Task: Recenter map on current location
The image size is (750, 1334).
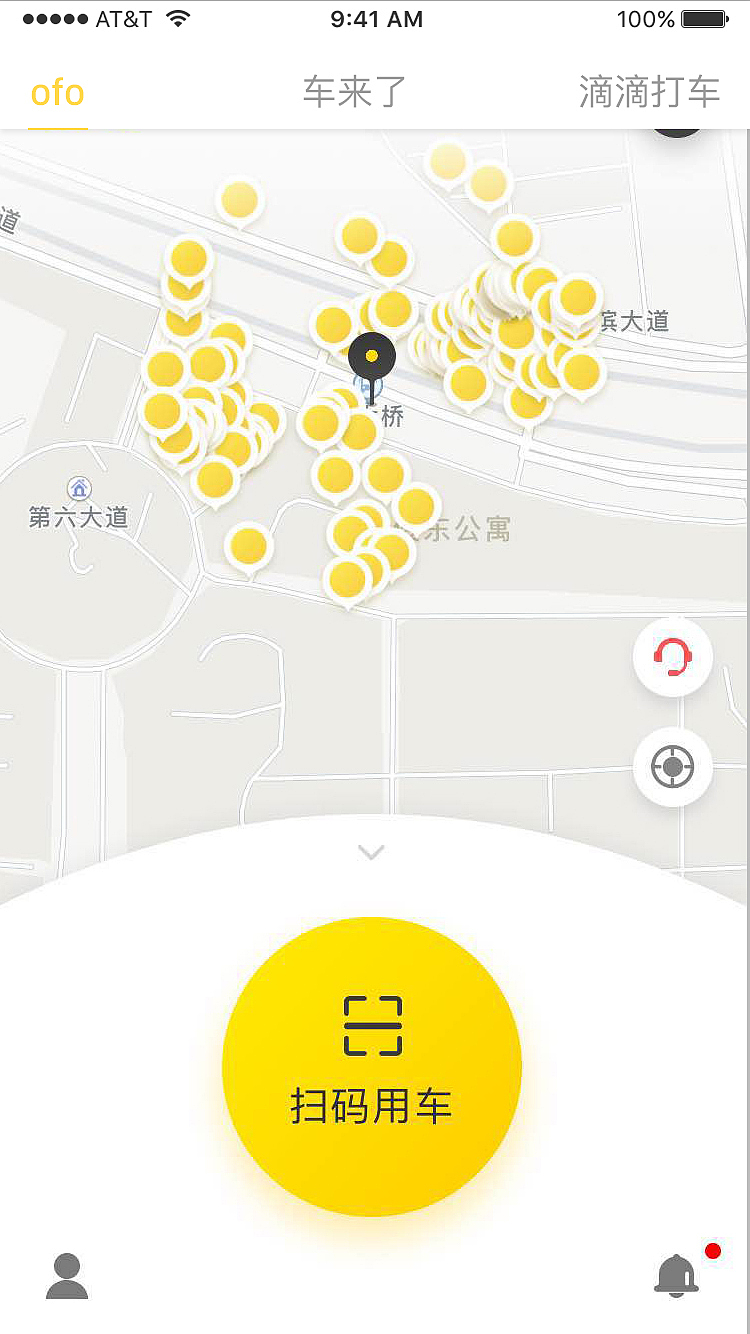Action: pos(672,767)
